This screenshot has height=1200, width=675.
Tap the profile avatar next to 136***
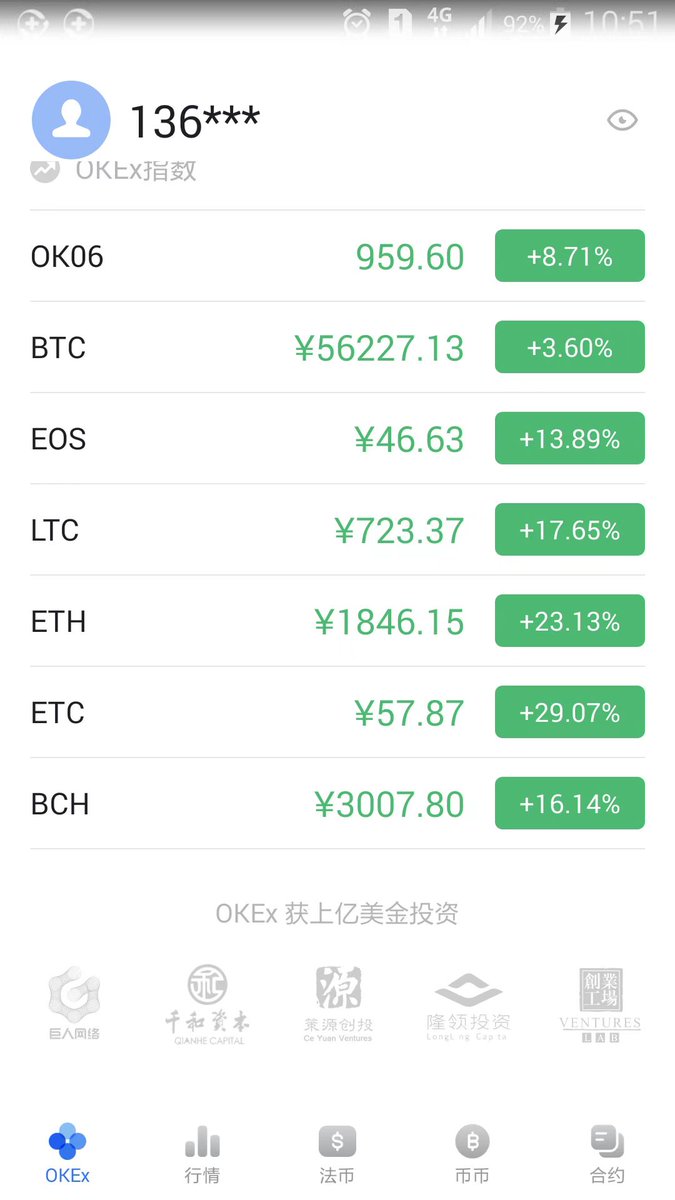[71, 120]
